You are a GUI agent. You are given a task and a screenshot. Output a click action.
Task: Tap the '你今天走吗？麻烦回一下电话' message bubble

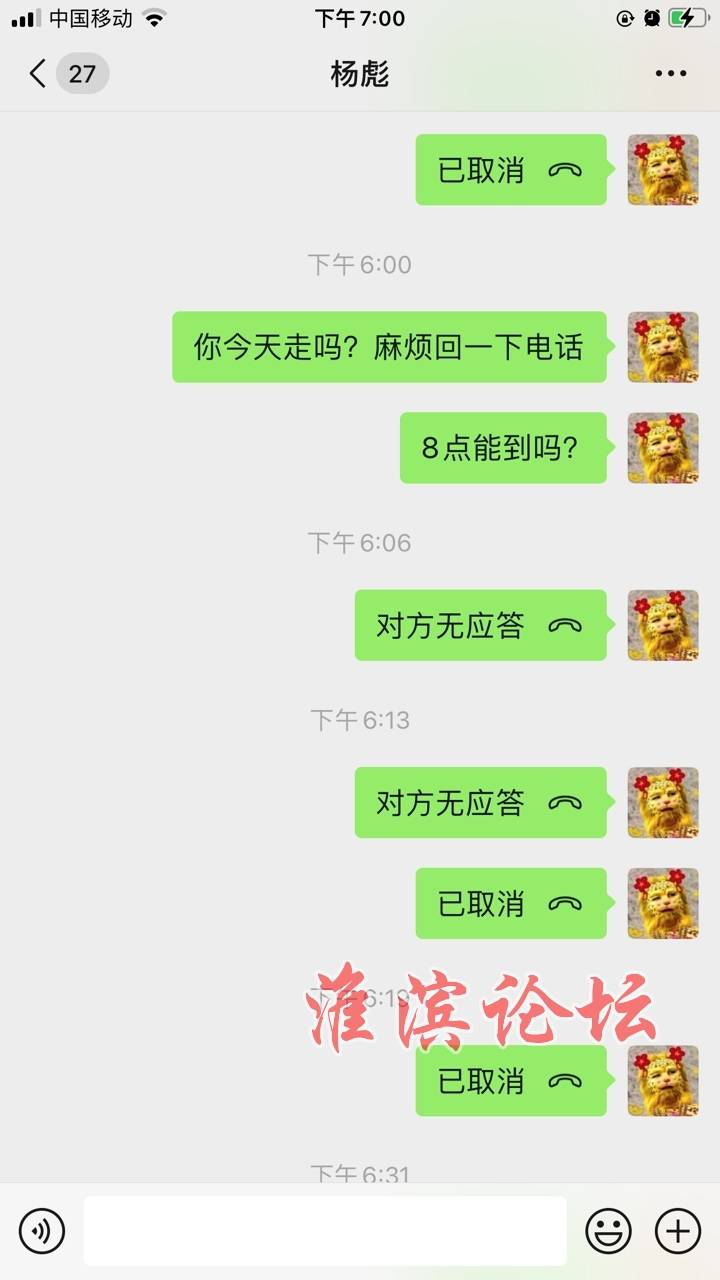click(389, 347)
